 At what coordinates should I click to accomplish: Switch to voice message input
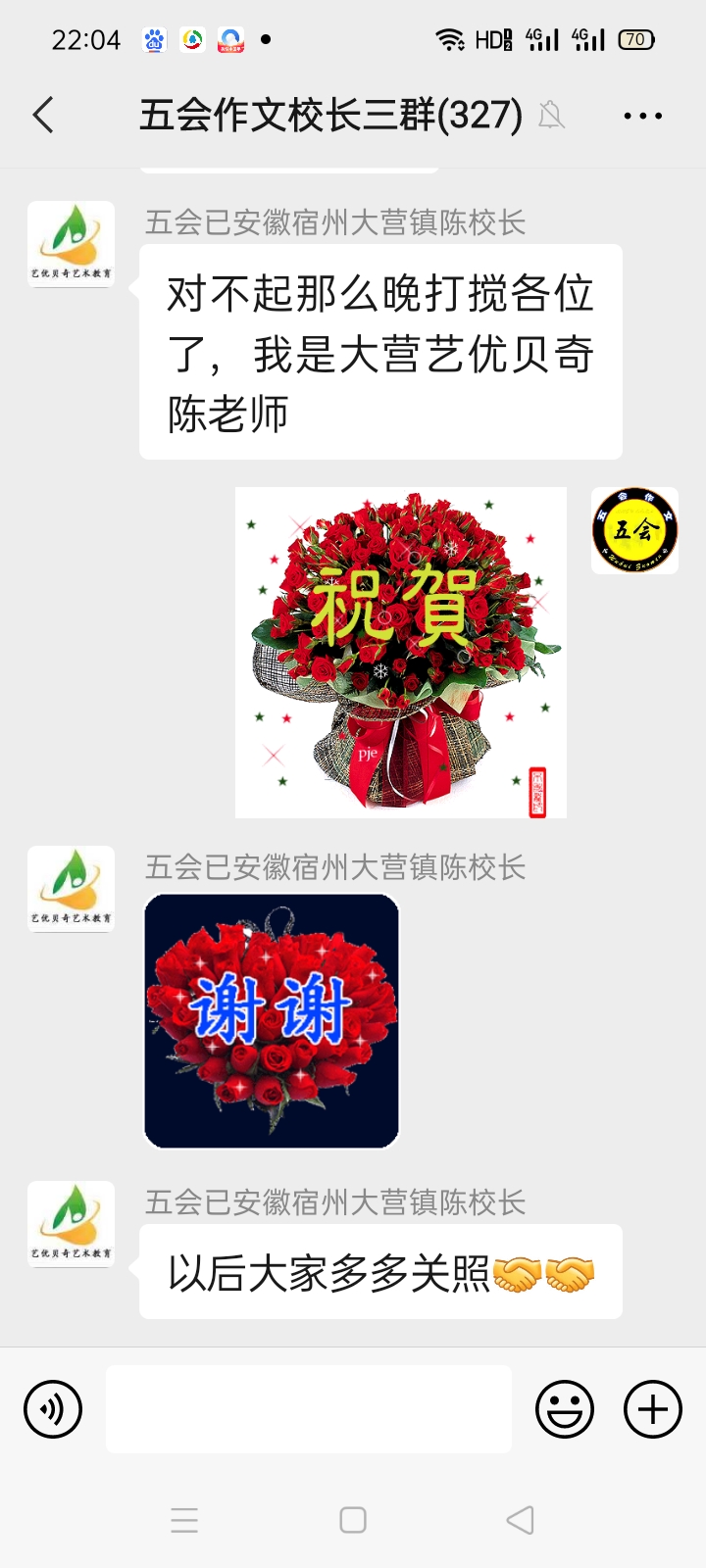click(x=53, y=1409)
